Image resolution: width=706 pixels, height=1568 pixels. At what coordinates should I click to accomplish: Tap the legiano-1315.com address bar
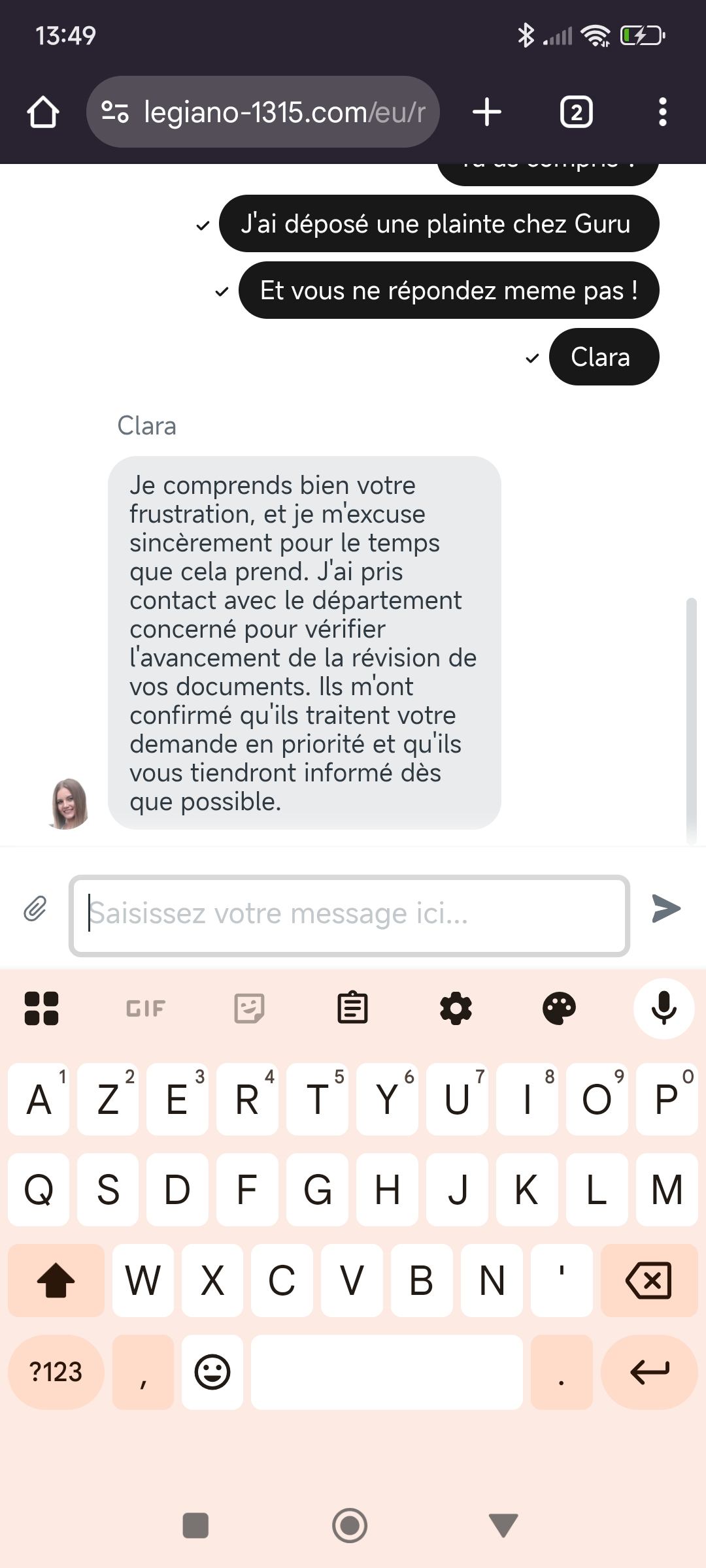tap(284, 112)
